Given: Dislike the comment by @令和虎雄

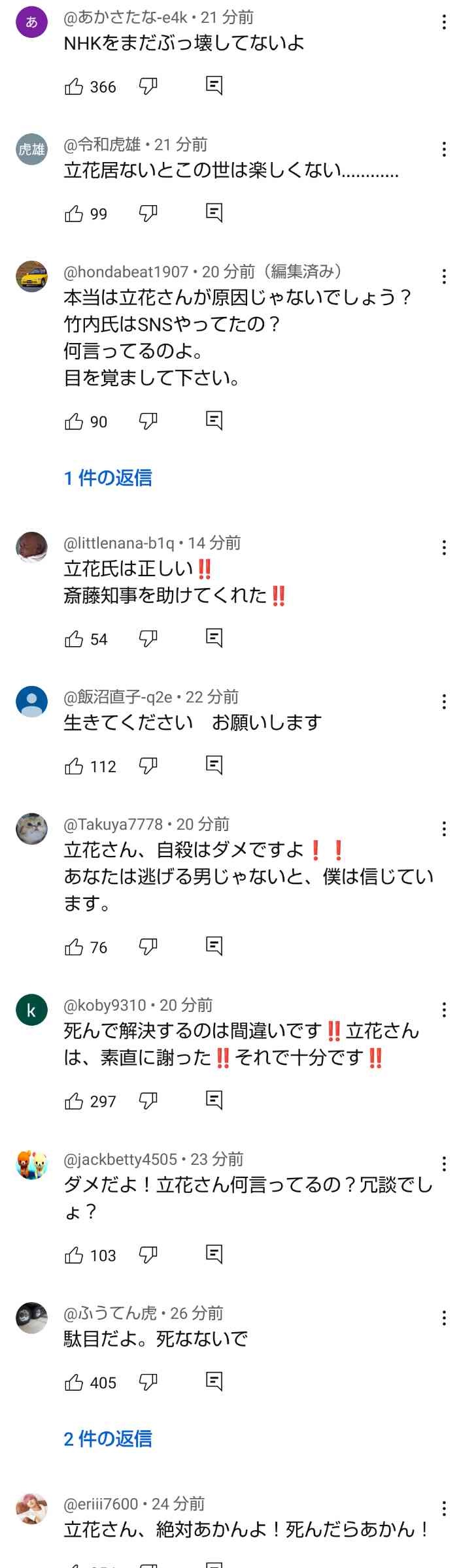Looking at the screenshot, I should pos(148,213).
